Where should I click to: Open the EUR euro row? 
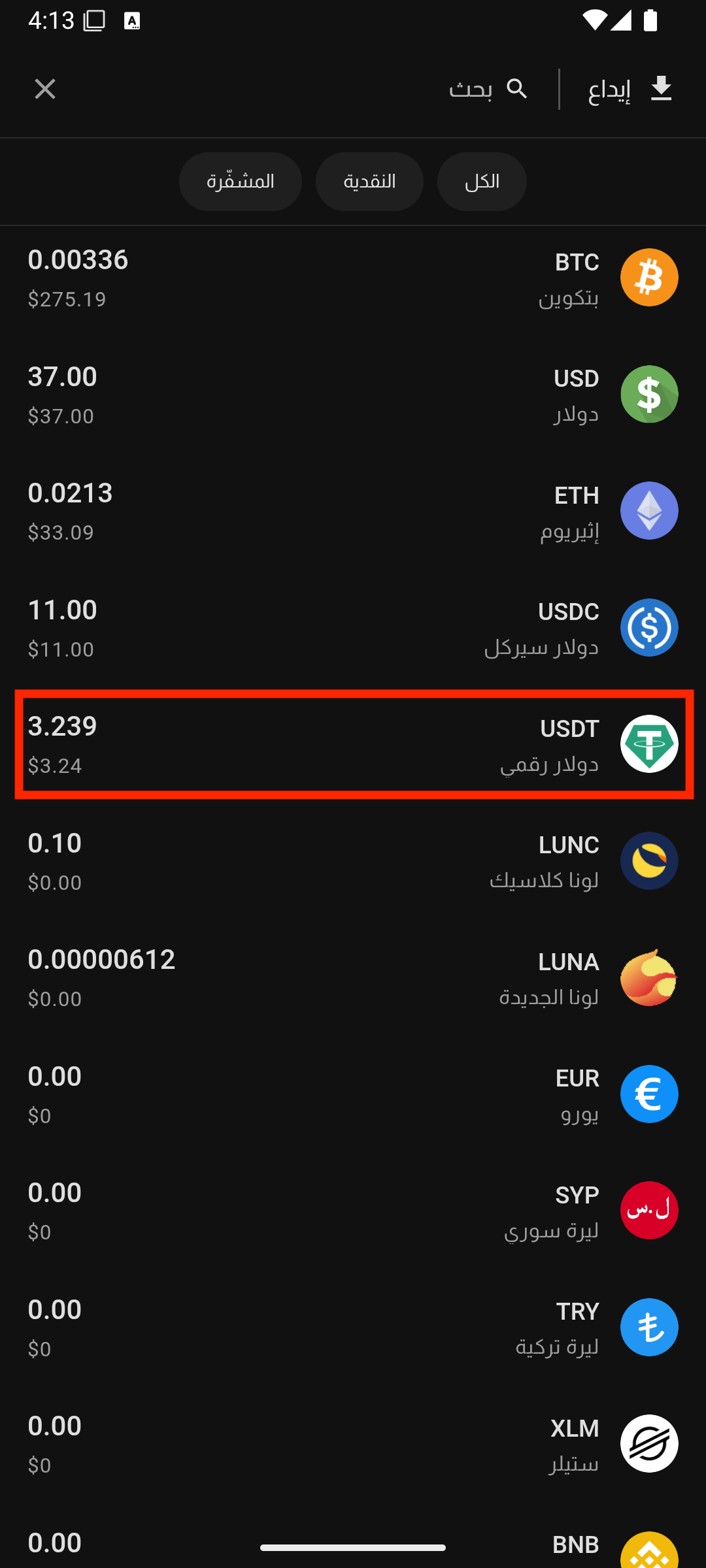[353, 1094]
